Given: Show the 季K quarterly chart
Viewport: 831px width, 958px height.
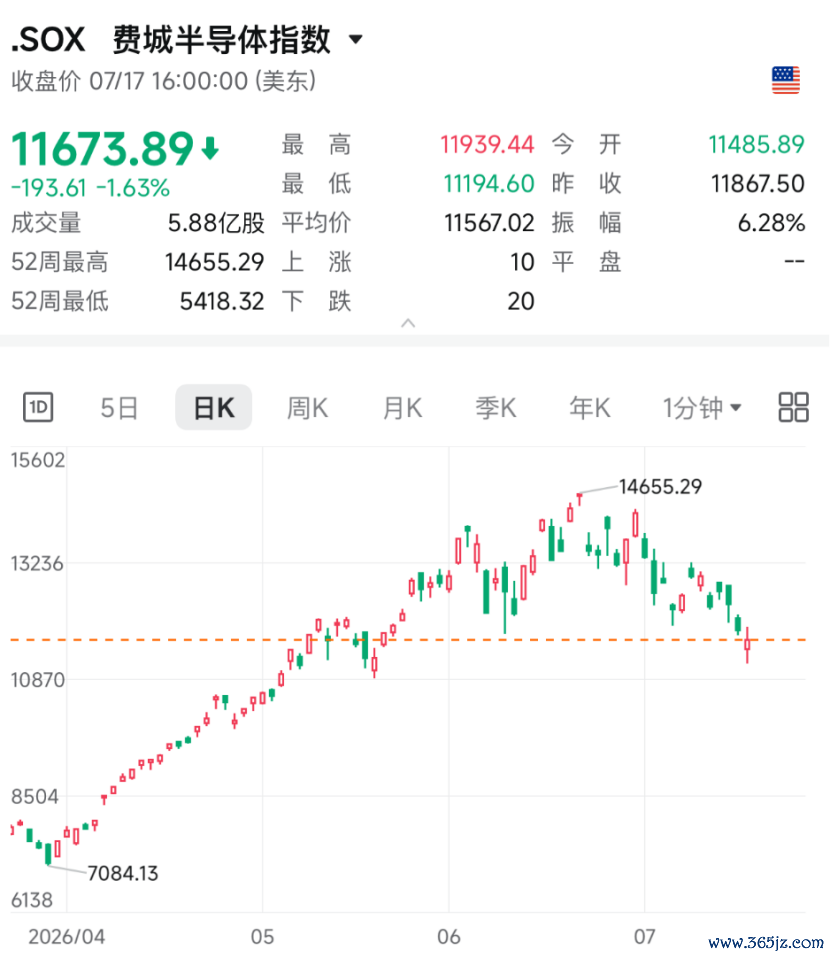Looking at the screenshot, I should coord(496,408).
